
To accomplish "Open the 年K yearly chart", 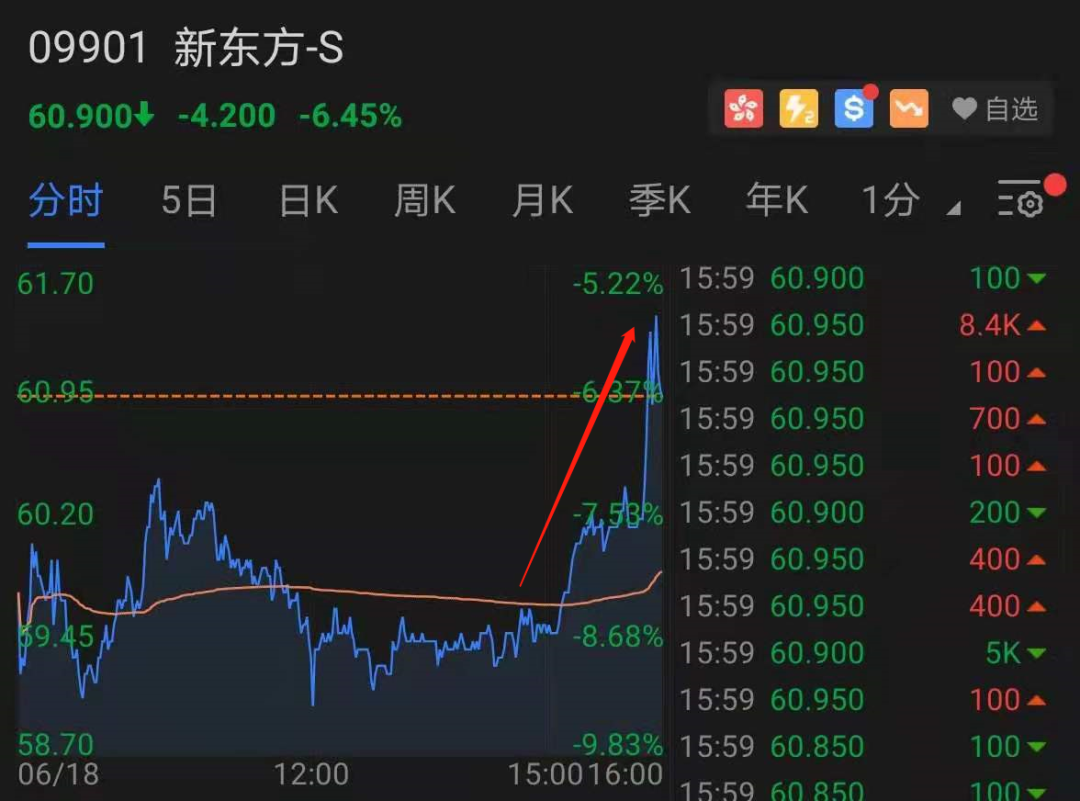I will tap(776, 202).
